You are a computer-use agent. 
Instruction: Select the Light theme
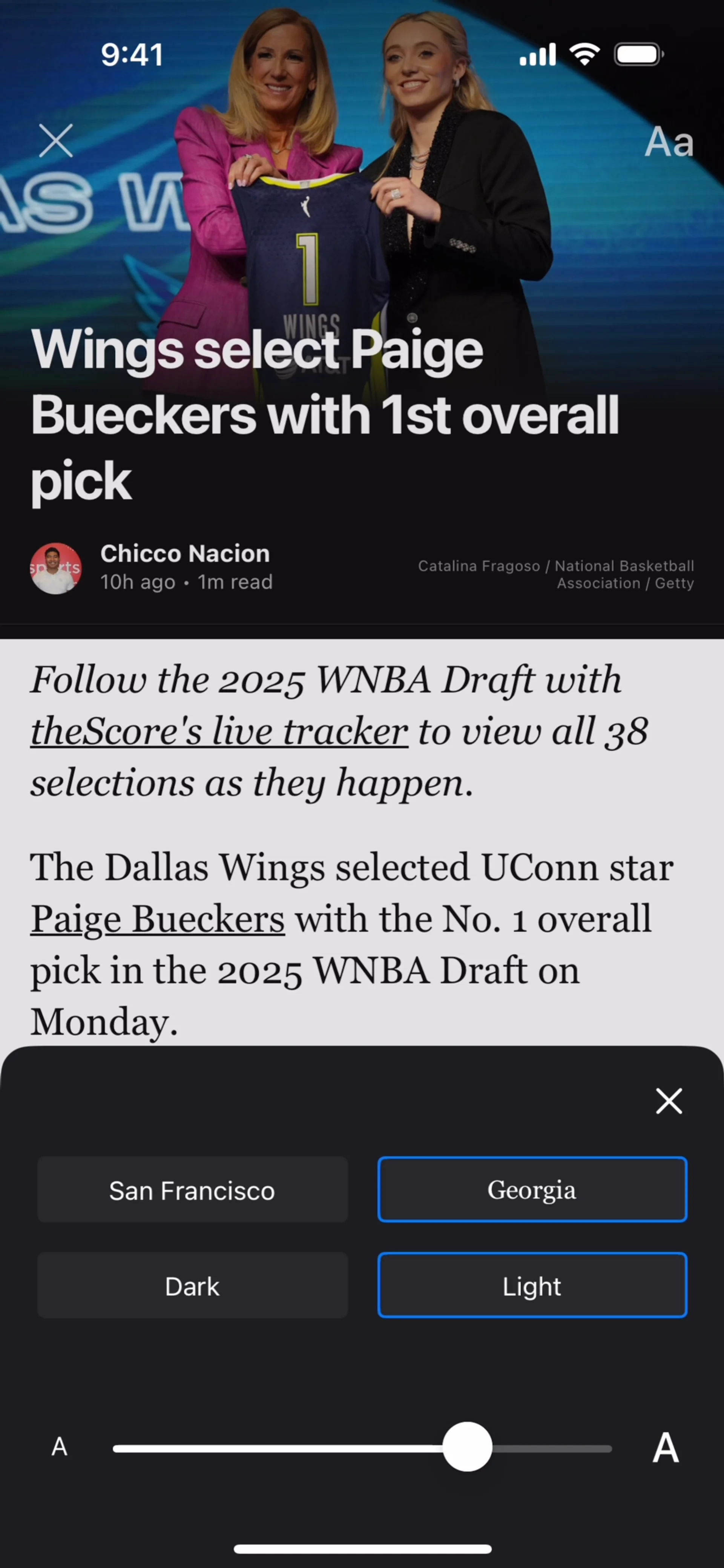(532, 1286)
